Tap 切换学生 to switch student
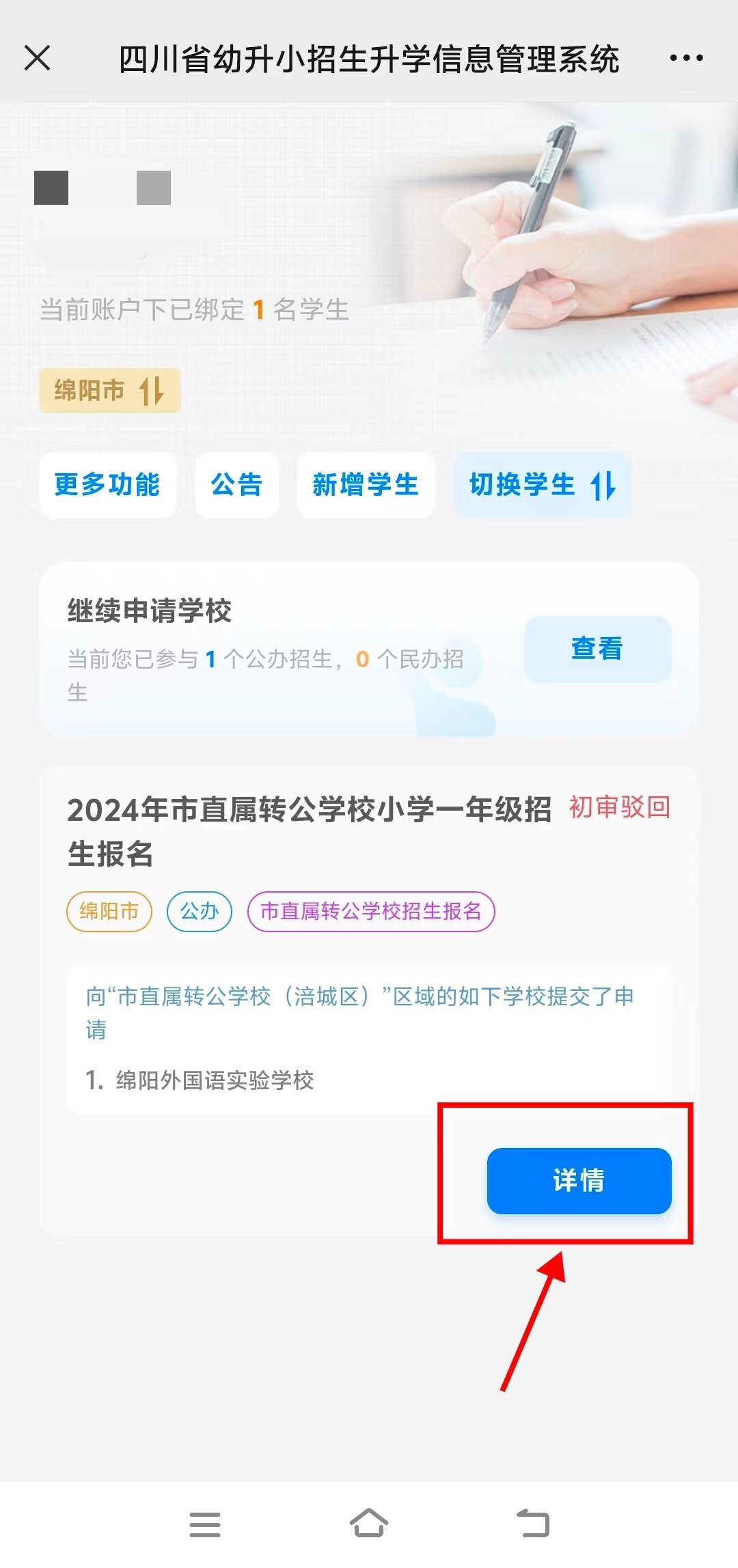 [542, 485]
